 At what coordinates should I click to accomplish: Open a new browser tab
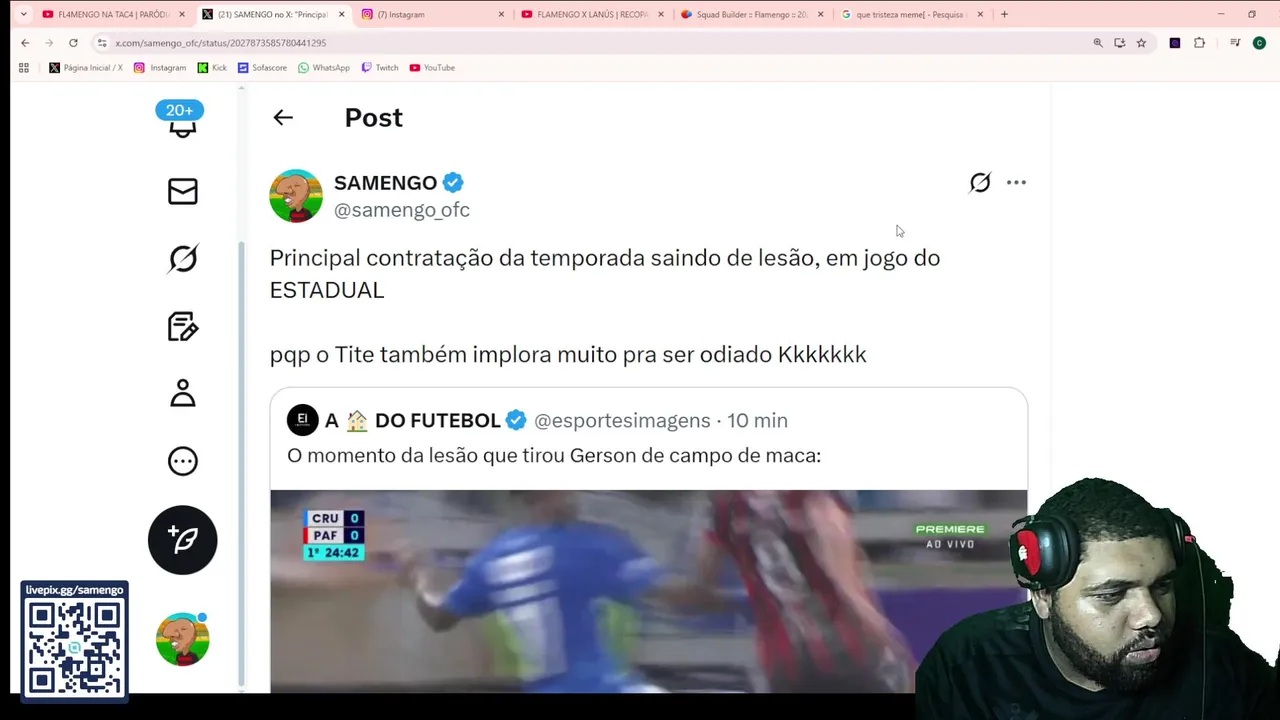point(1004,15)
